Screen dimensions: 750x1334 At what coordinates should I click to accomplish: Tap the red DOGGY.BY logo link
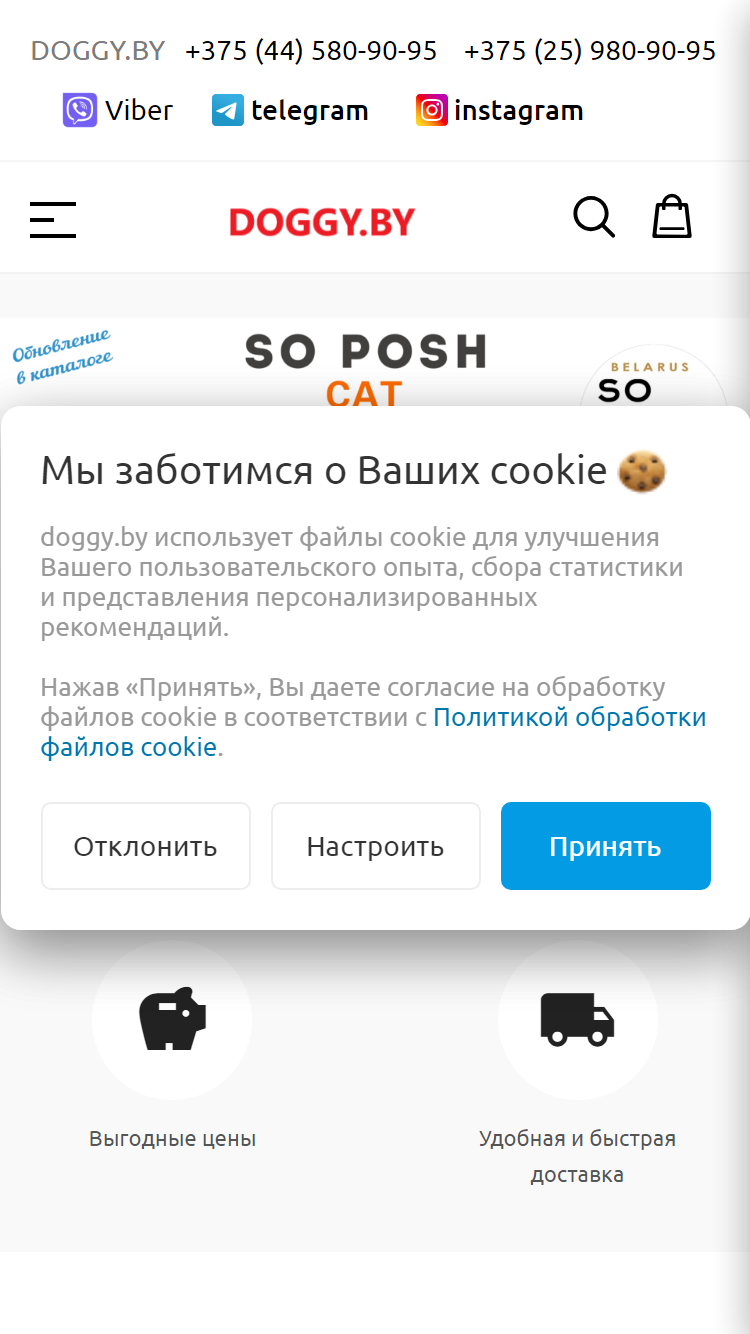[322, 221]
